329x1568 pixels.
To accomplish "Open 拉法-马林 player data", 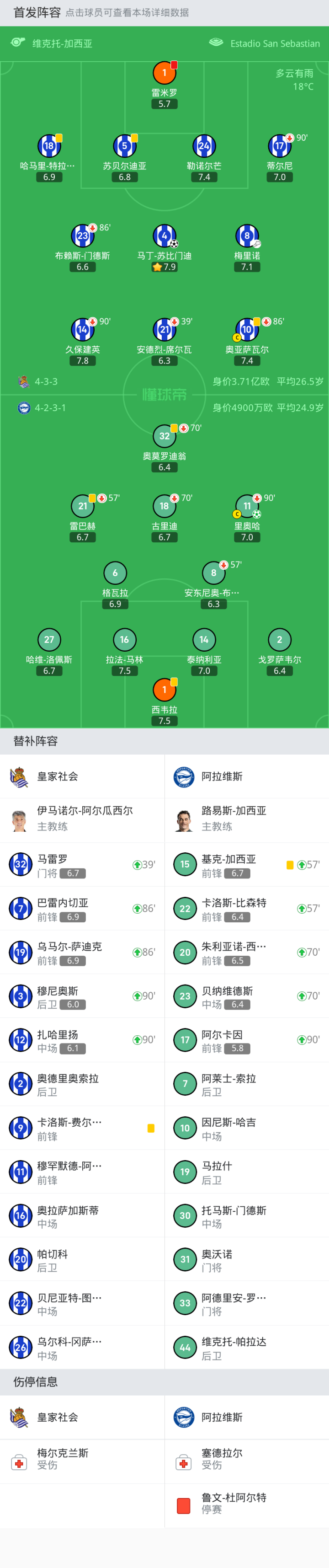I will coord(124,640).
